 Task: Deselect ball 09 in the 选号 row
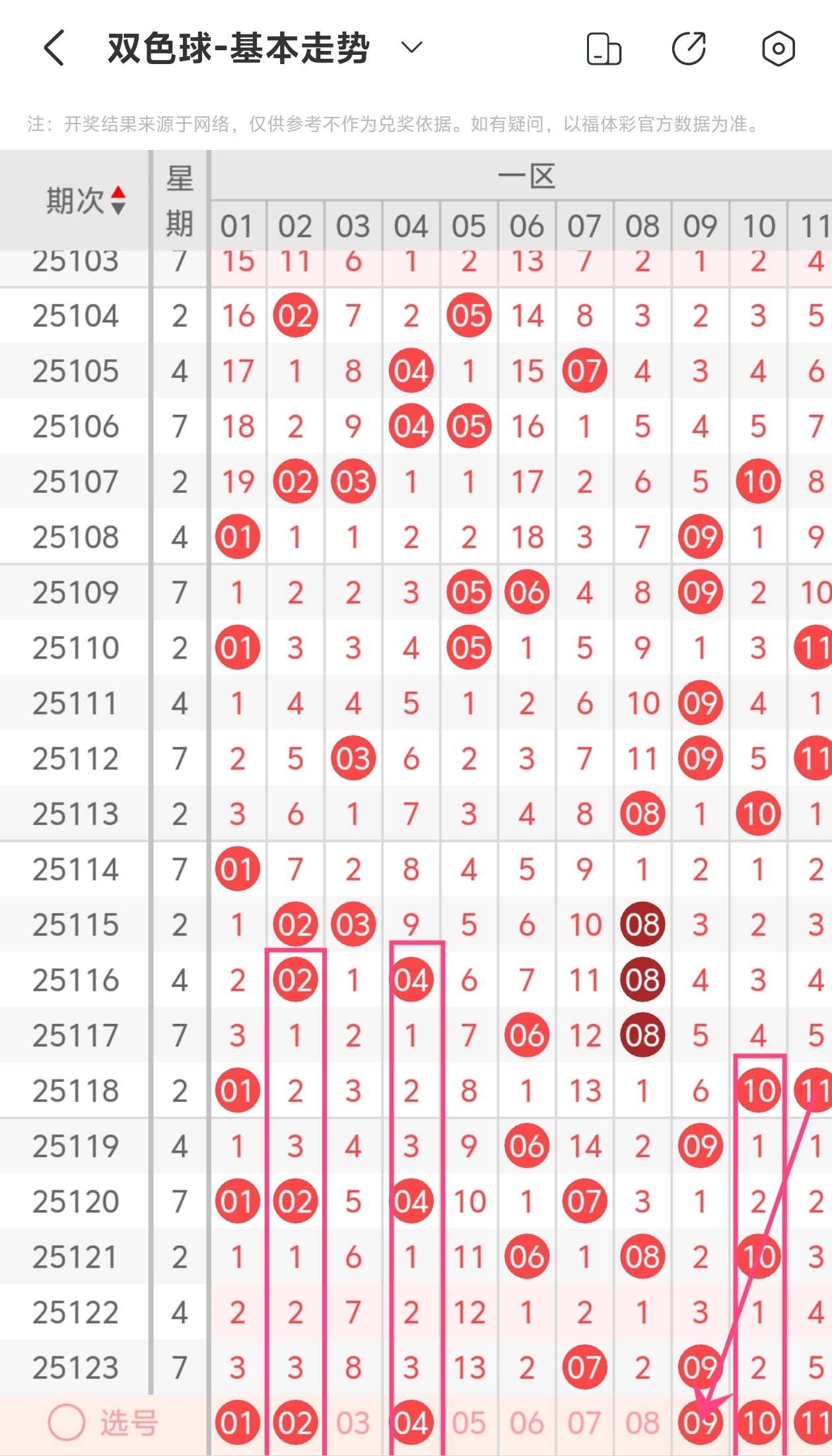[x=700, y=1422]
